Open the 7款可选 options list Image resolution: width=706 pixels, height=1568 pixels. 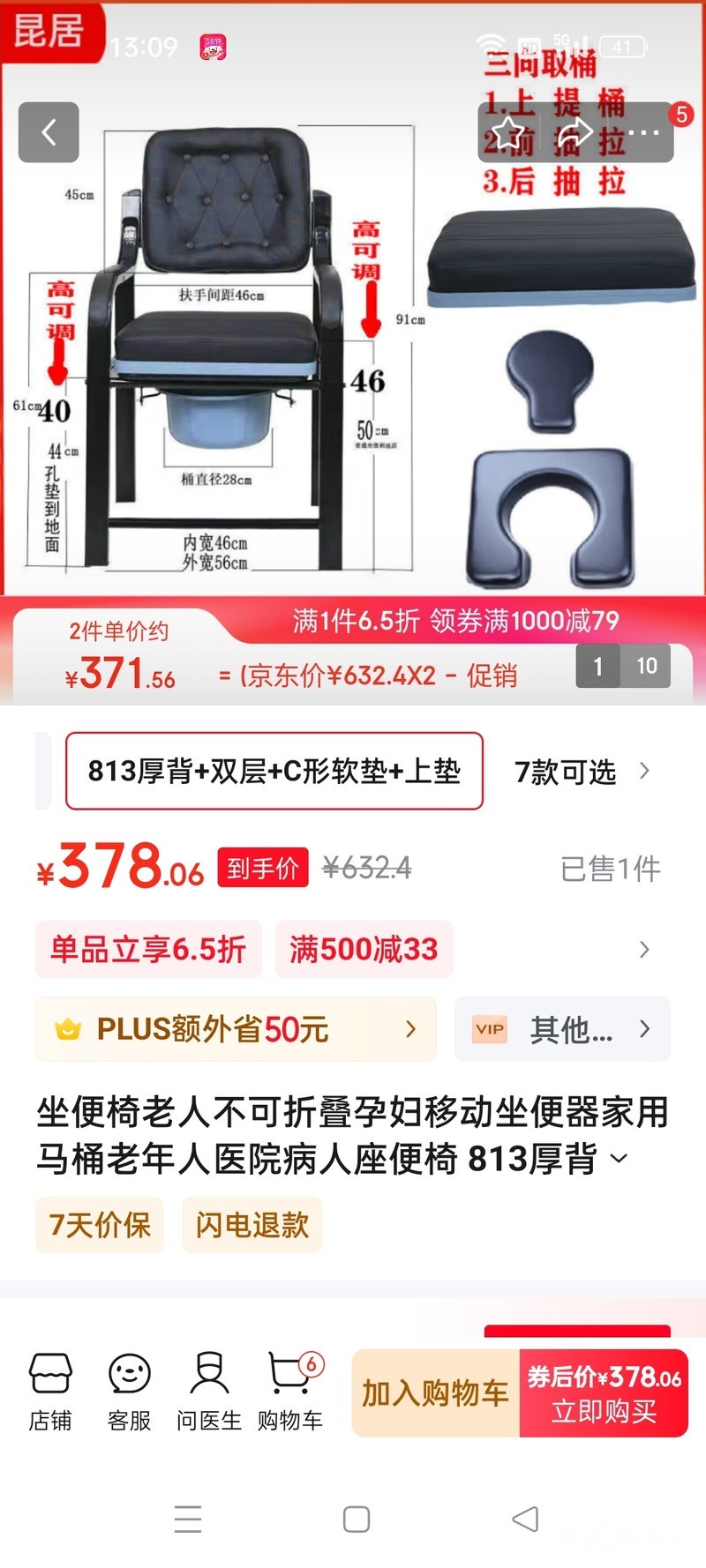[x=582, y=772]
